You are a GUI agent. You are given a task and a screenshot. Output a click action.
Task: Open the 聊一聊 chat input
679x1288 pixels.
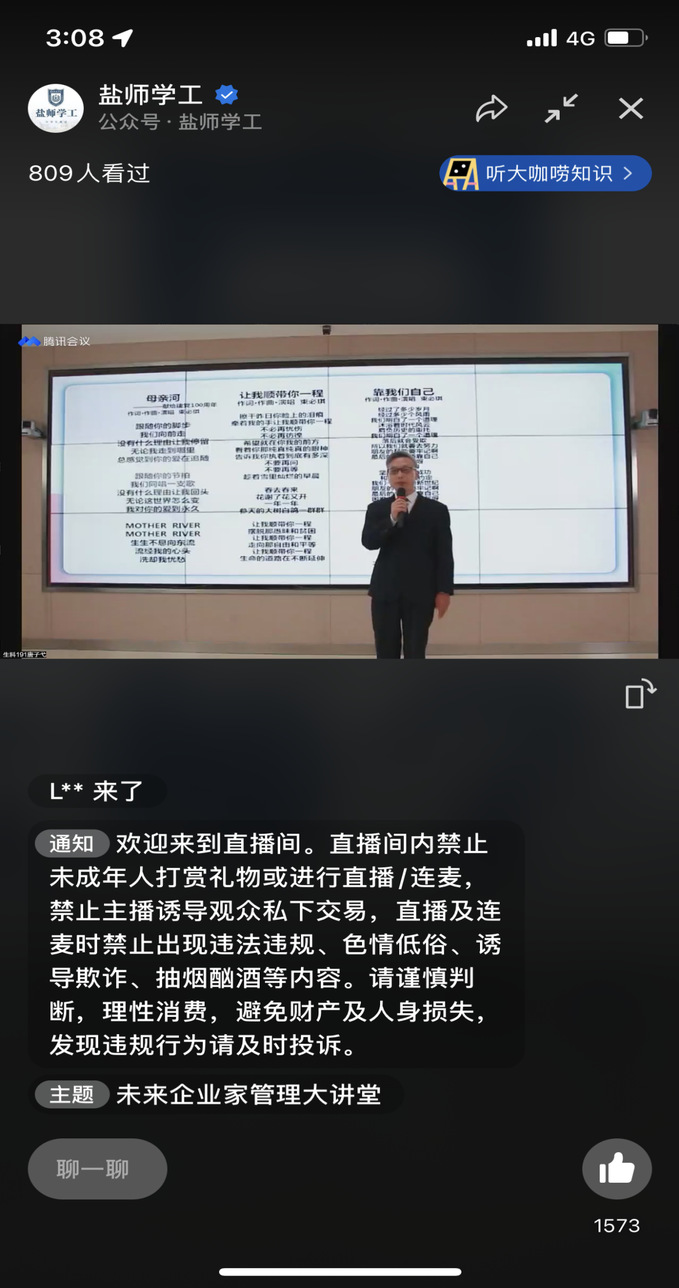tap(97, 1168)
